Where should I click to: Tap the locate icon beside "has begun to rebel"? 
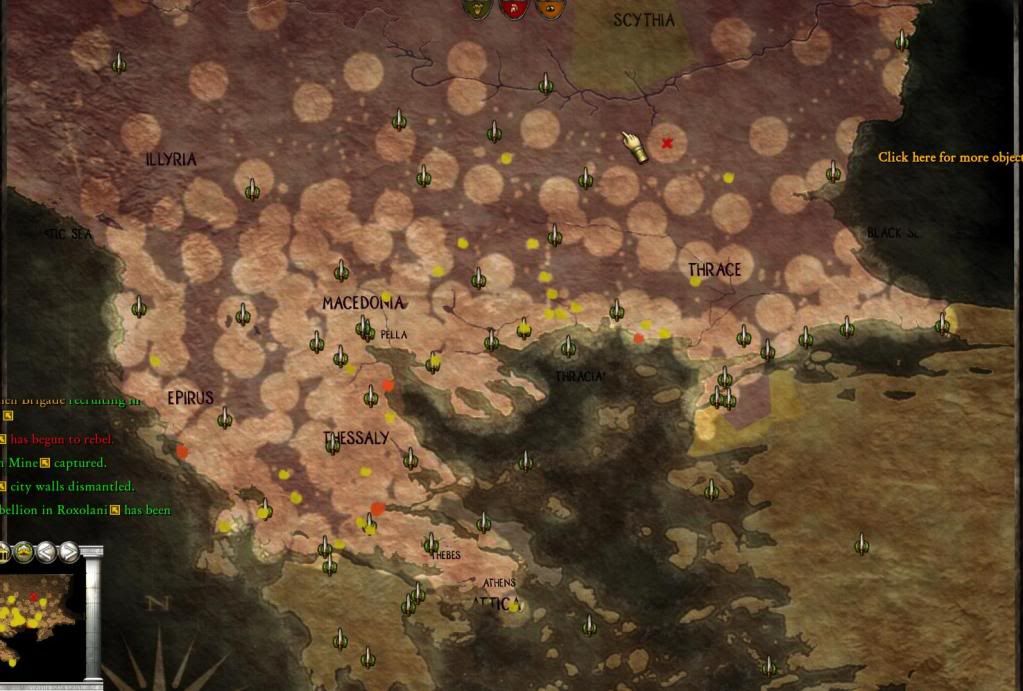point(4,439)
